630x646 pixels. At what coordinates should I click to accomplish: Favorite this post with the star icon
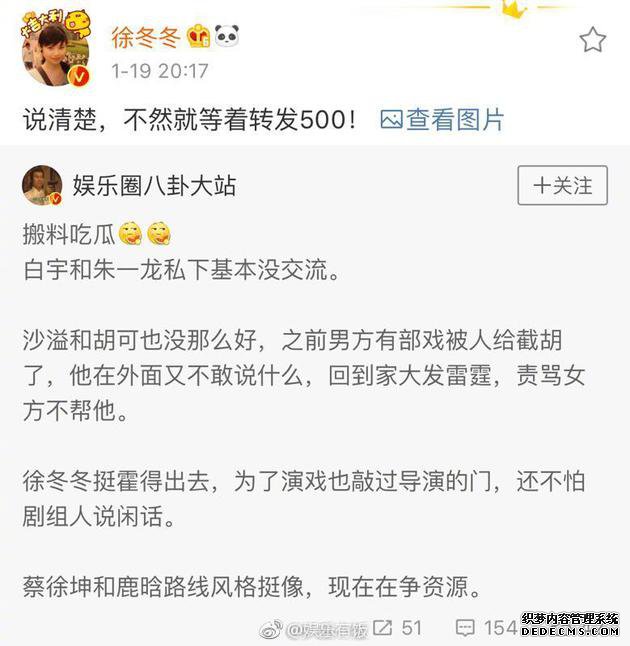point(593,40)
